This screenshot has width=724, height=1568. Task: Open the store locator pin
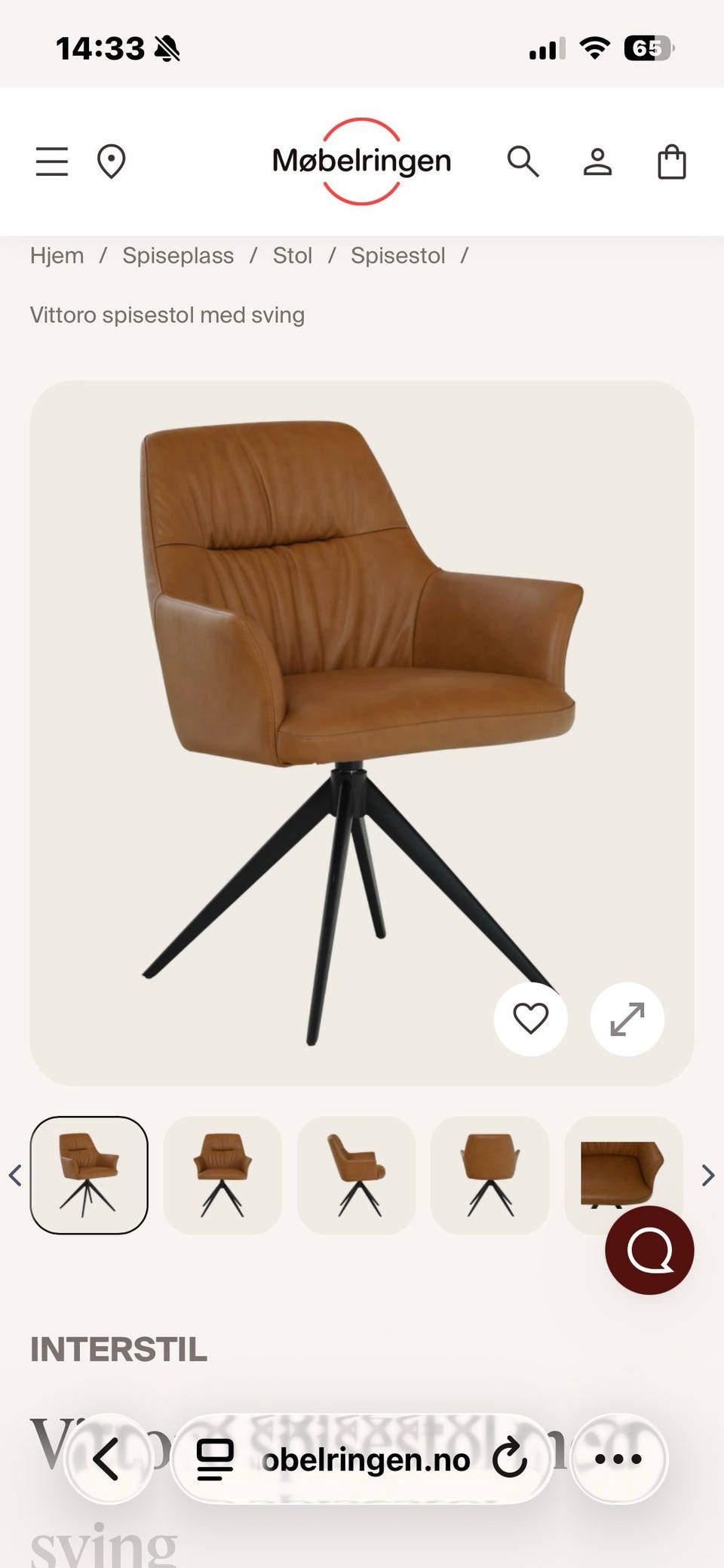click(x=111, y=161)
